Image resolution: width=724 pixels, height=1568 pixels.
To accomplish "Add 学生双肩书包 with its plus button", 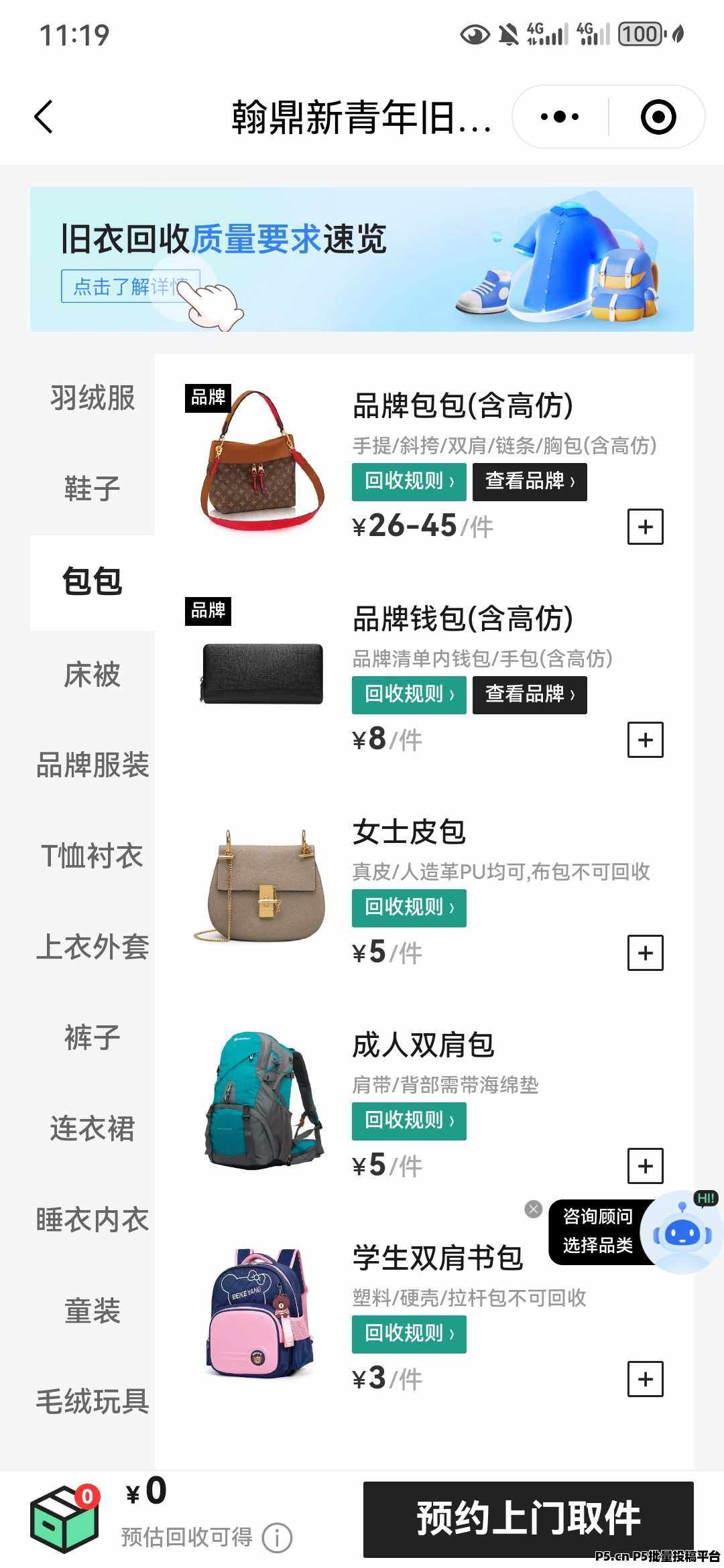I will point(645,1379).
